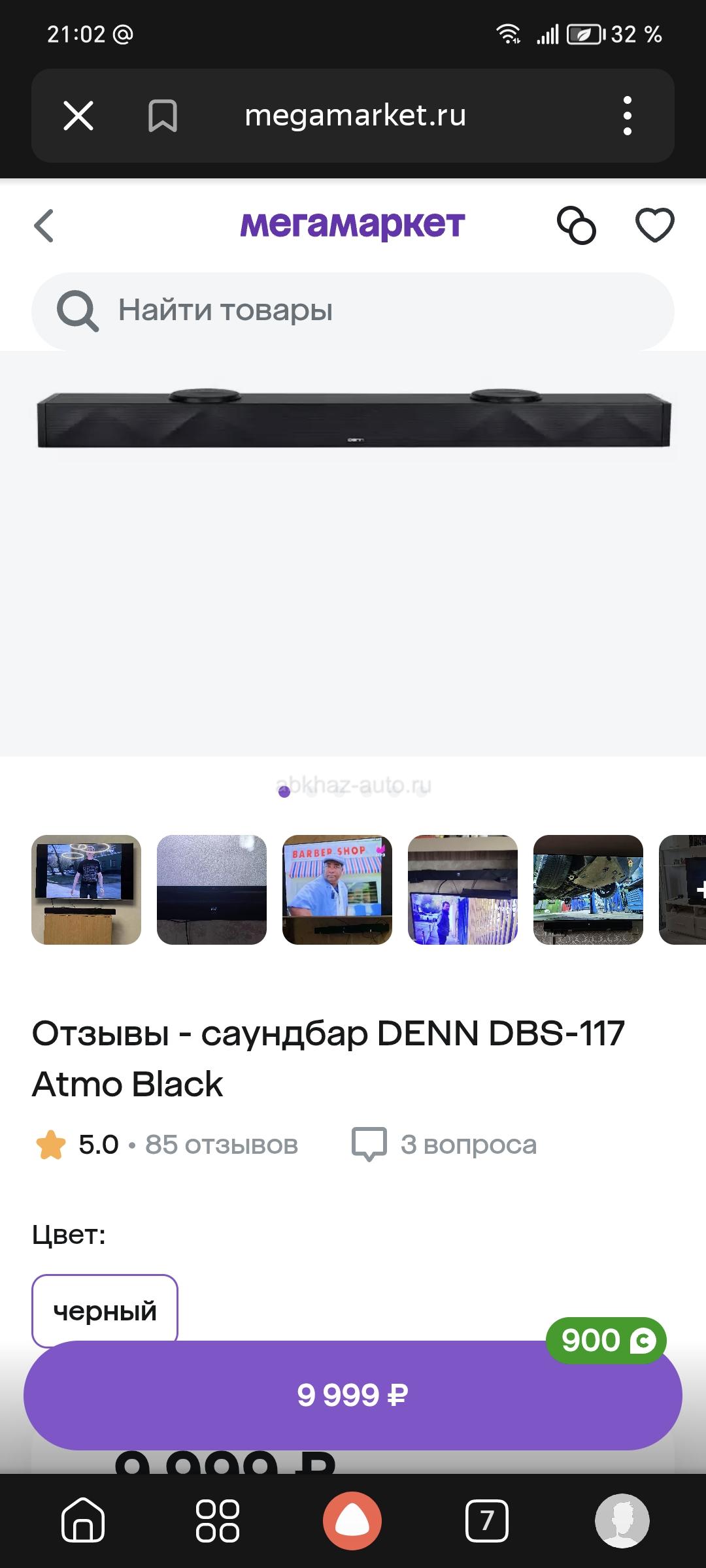Open the Barber Shop review photo
This screenshot has height=1568, width=706.
(x=337, y=889)
